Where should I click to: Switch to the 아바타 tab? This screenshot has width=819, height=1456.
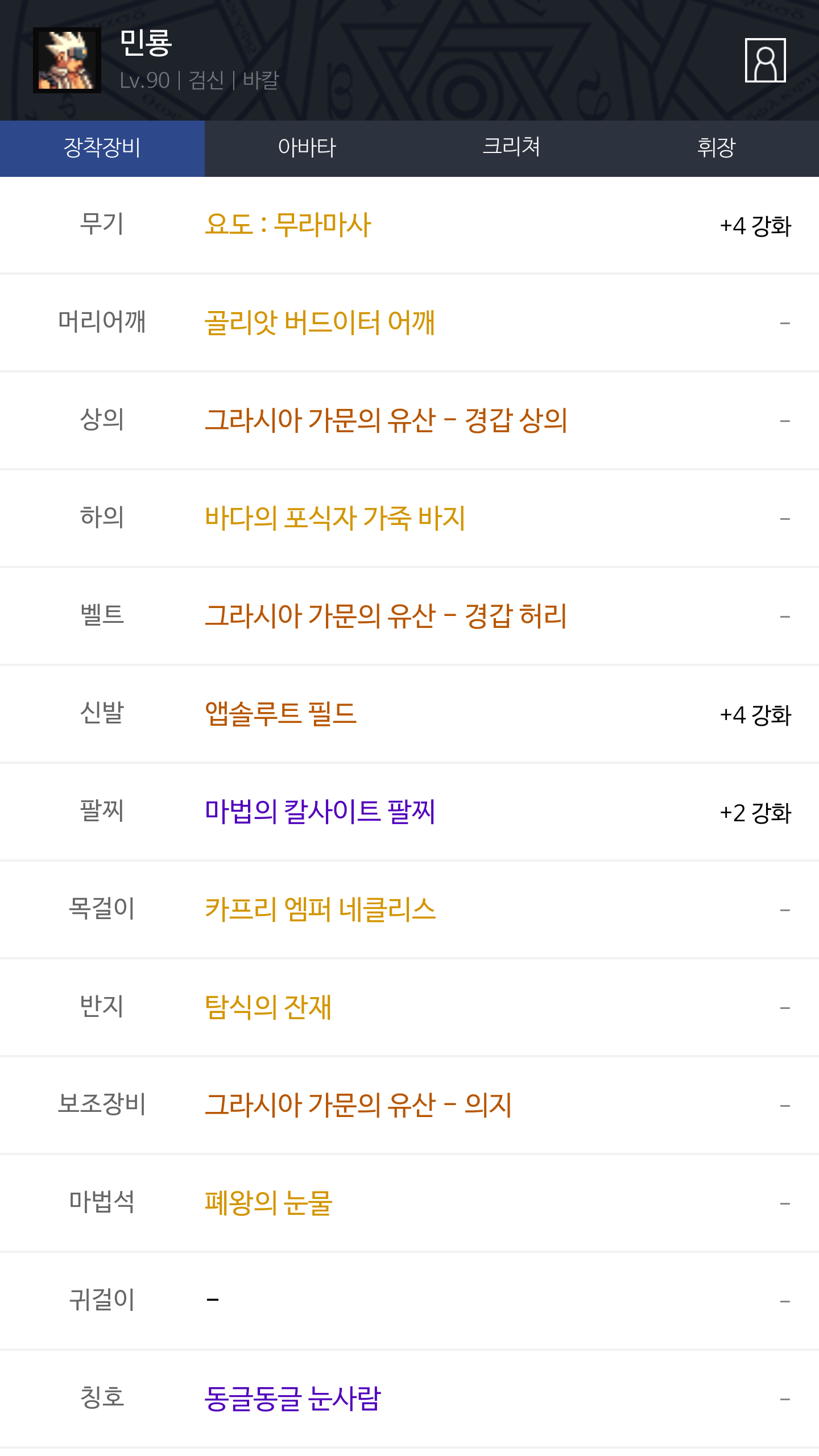pyautogui.click(x=307, y=148)
